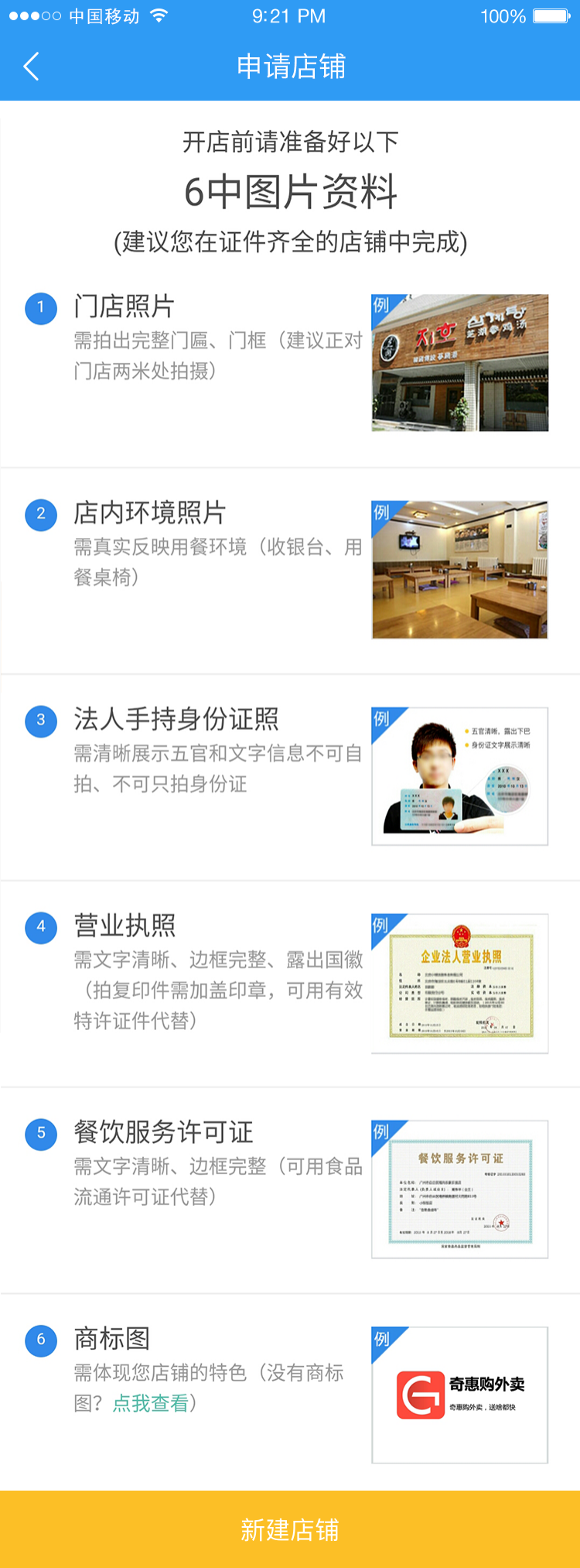Open the 餐饮服务许可证 example image
Screen dimensions: 580x1568
(x=460, y=1190)
